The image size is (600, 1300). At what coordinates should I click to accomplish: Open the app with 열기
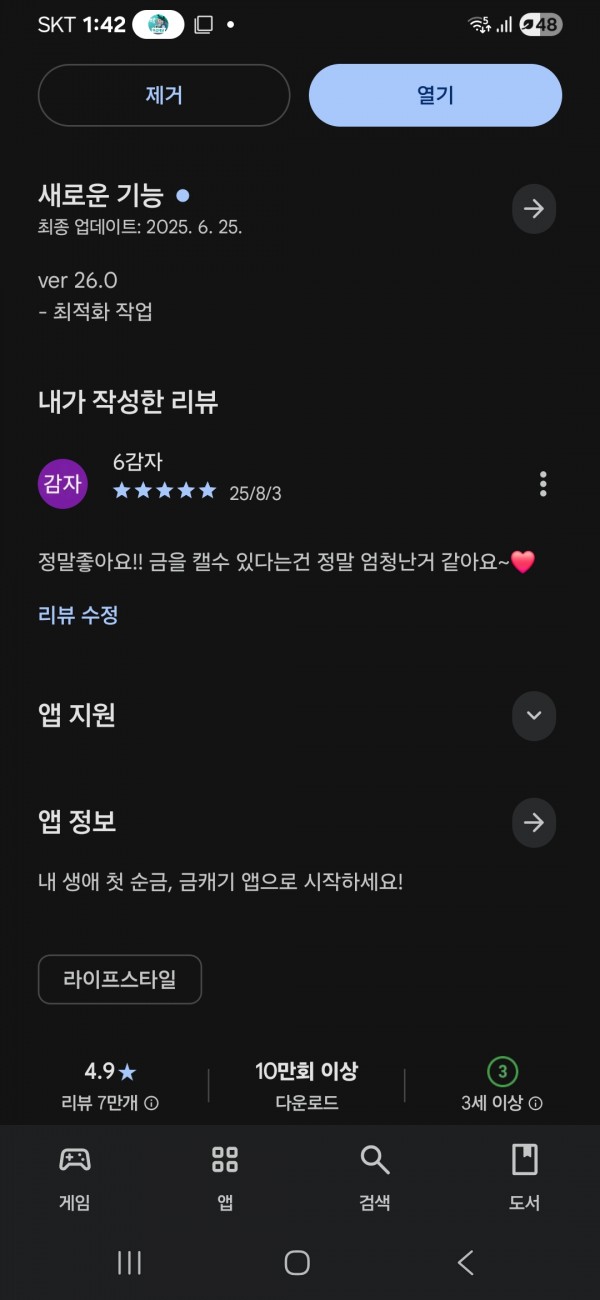pos(435,95)
